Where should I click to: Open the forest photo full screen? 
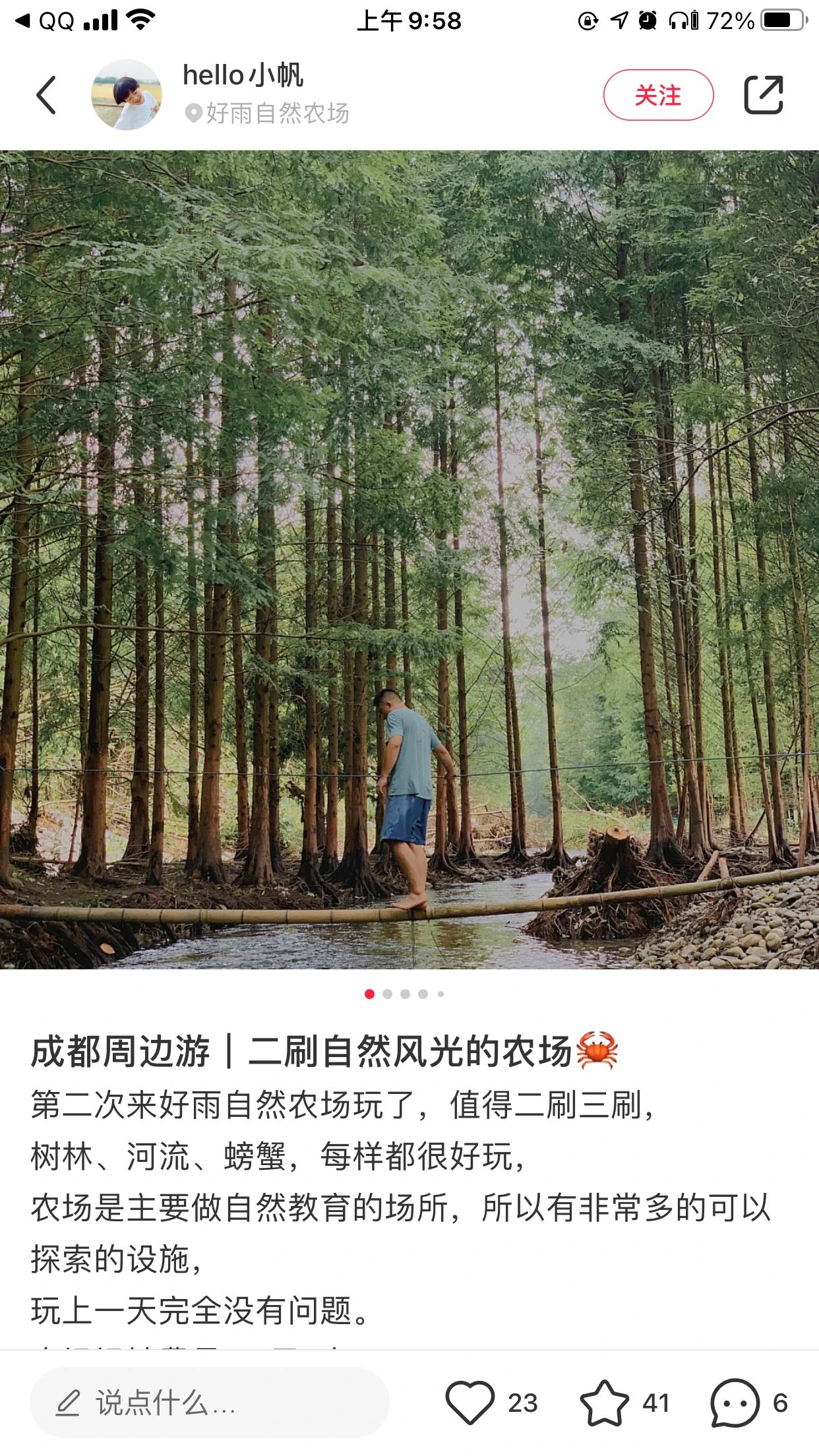pyautogui.click(x=409, y=559)
